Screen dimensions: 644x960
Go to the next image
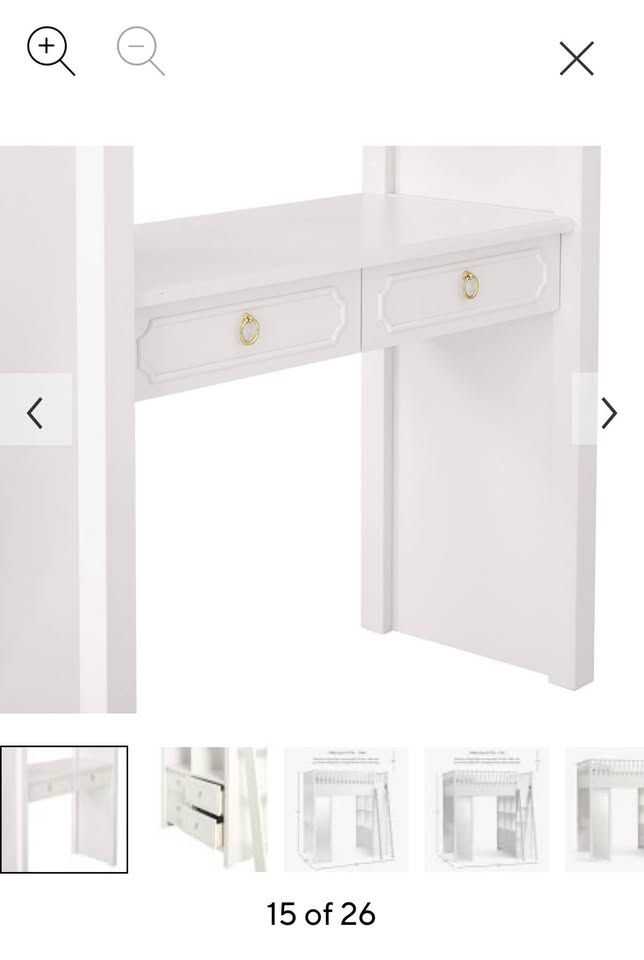pos(608,411)
